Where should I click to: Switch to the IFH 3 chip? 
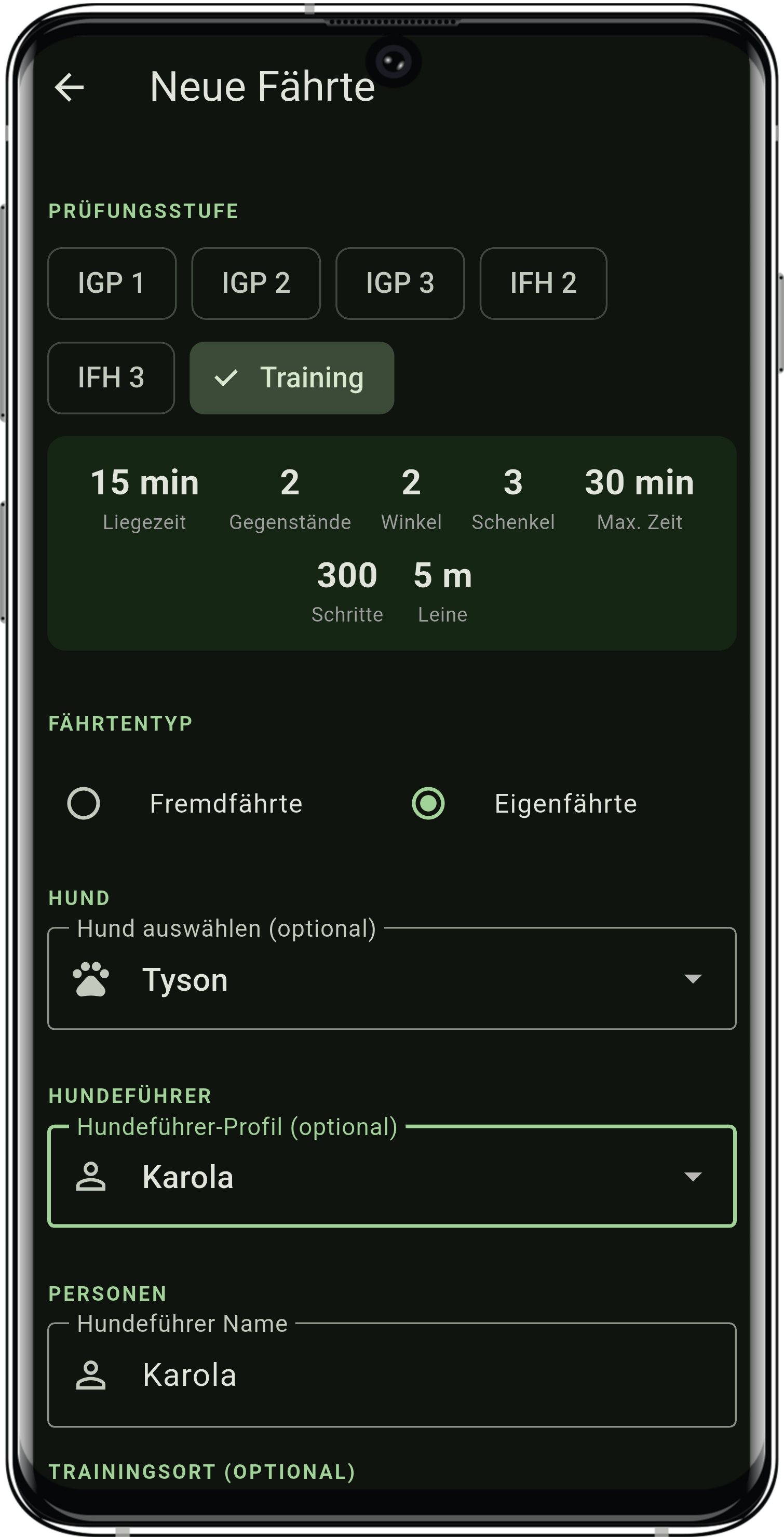[x=111, y=377]
